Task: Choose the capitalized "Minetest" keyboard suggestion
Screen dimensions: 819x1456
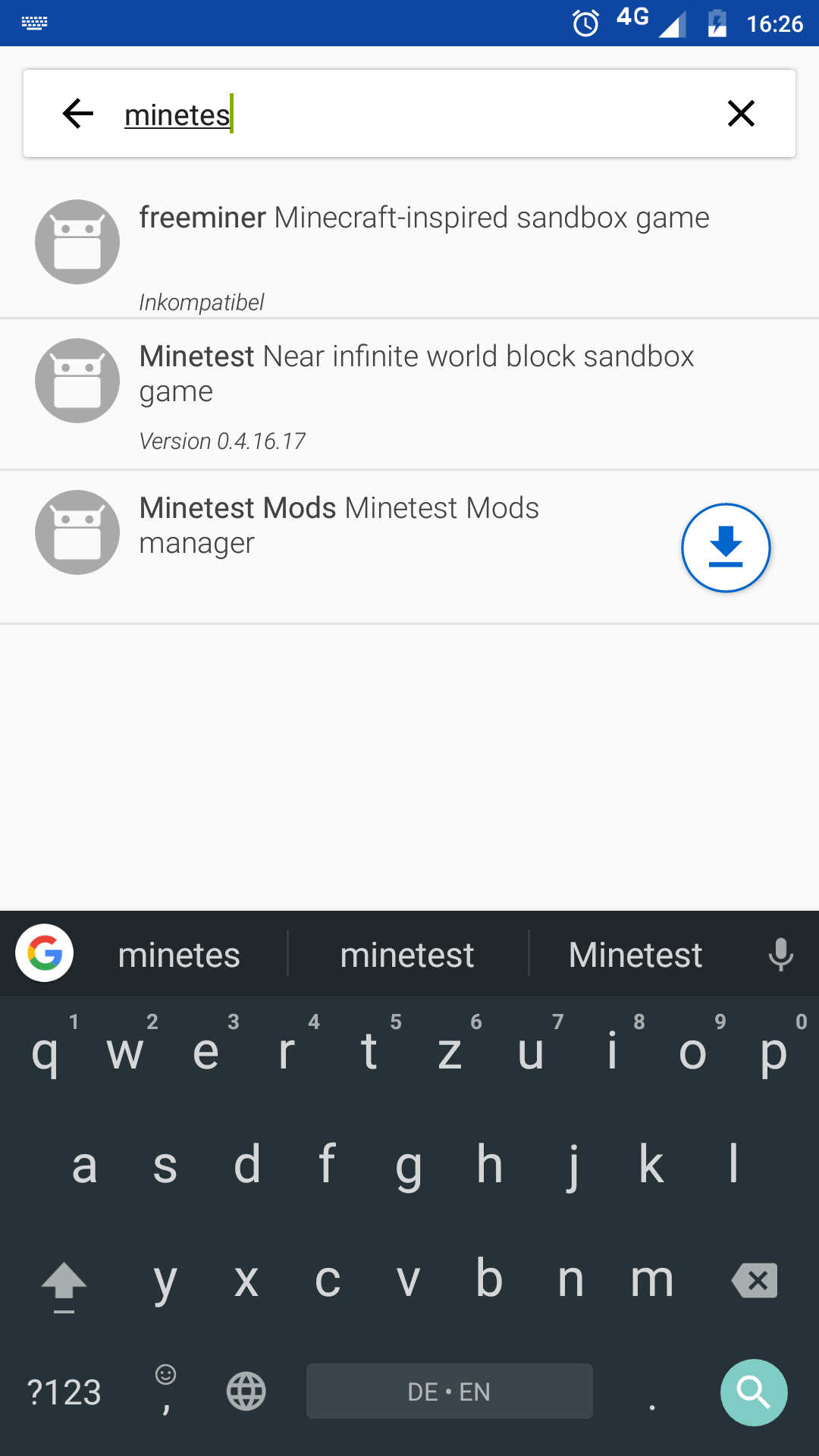Action: coord(635,955)
